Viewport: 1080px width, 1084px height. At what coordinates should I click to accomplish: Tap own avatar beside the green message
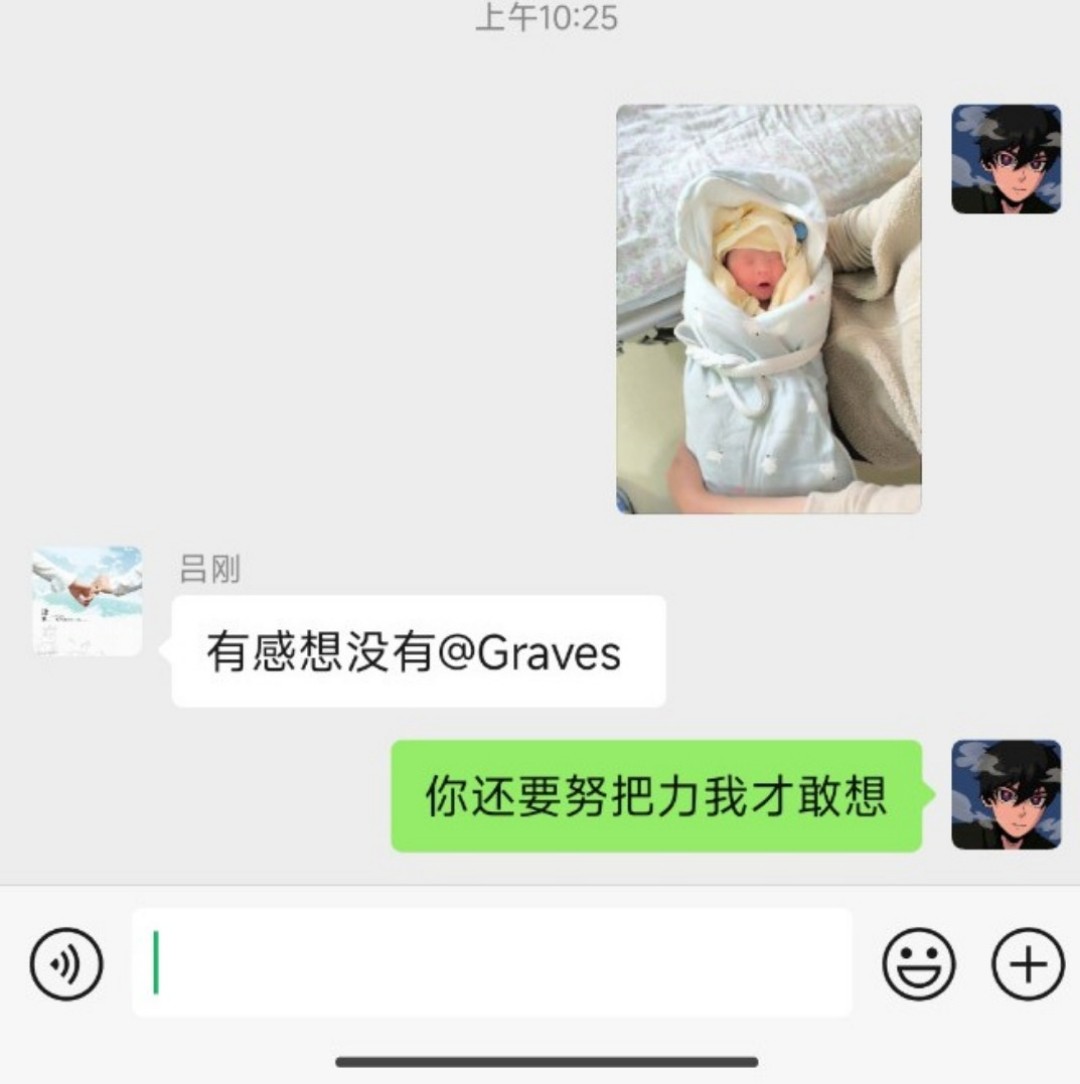coord(1005,795)
